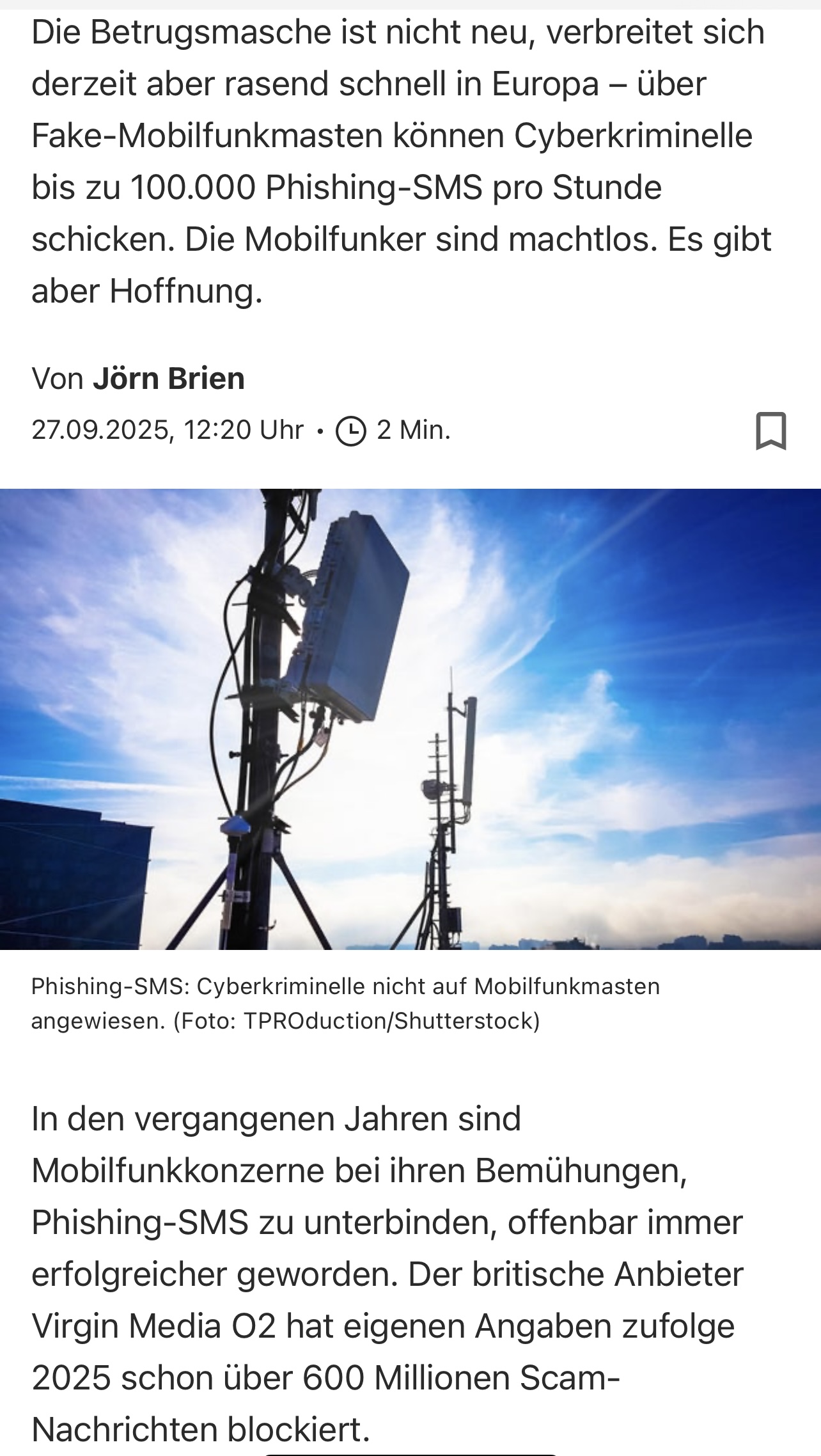Viewport: 821px width, 1456px height.
Task: Open author Jörn Brien's profile
Action: pos(169,379)
